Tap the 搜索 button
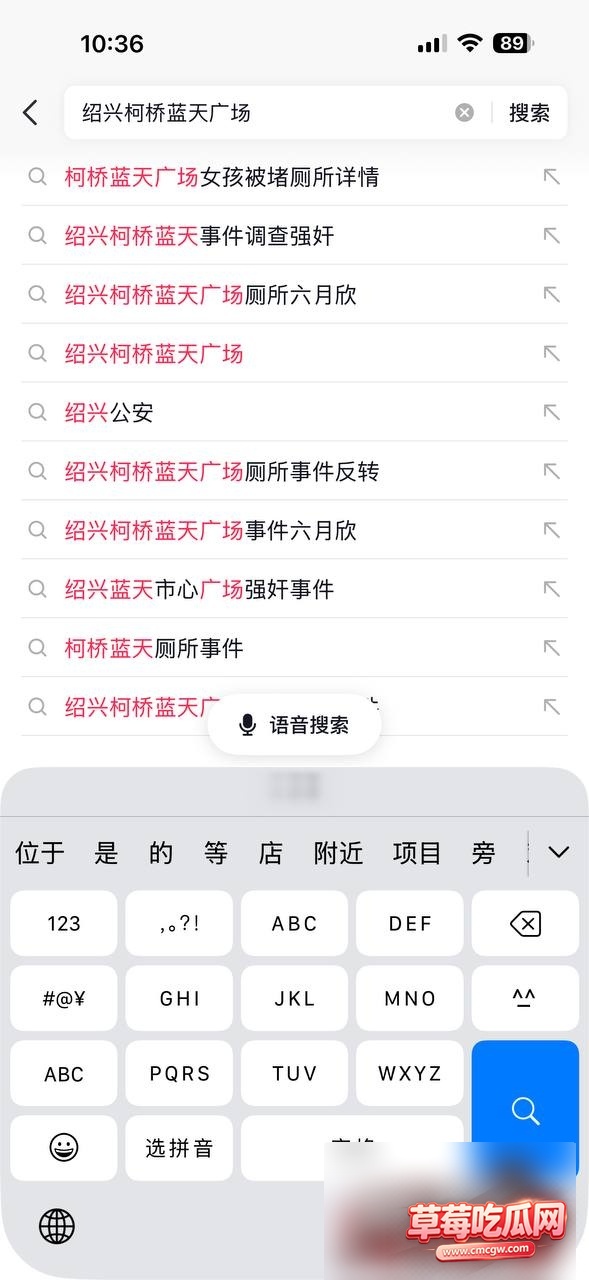Screen dimensions: 589x1280 (x=529, y=113)
